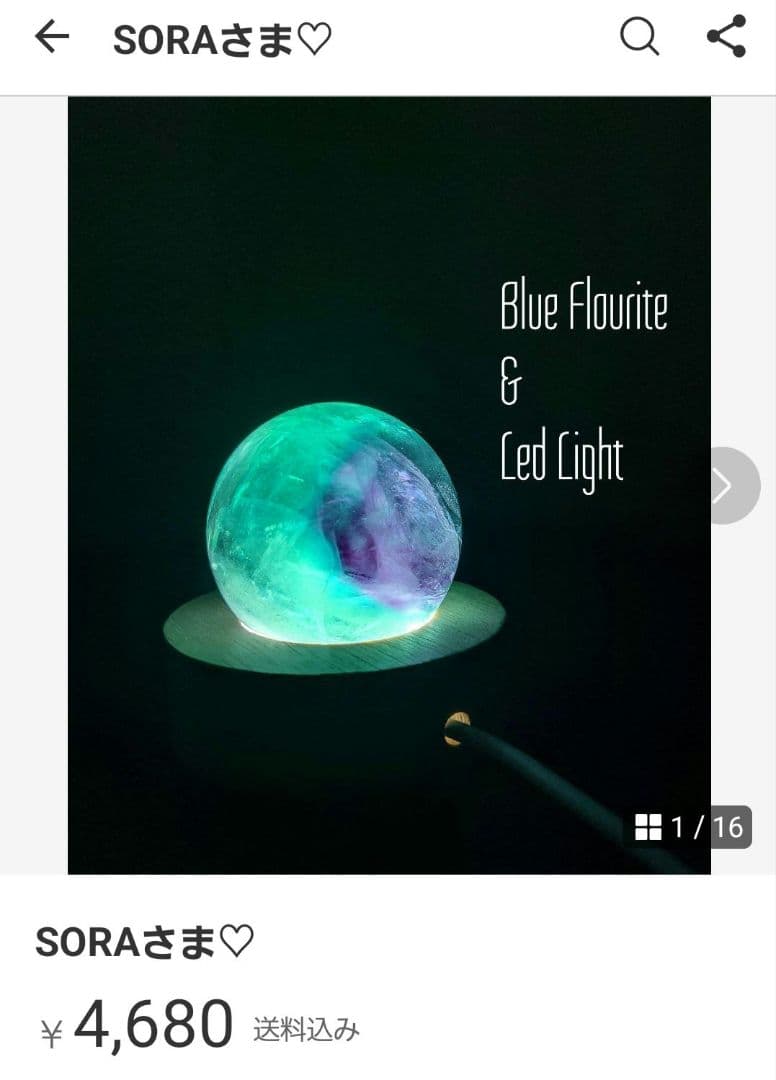776x1080 pixels.
Task: Open the 1/16 photo grid view
Action: [x=691, y=827]
